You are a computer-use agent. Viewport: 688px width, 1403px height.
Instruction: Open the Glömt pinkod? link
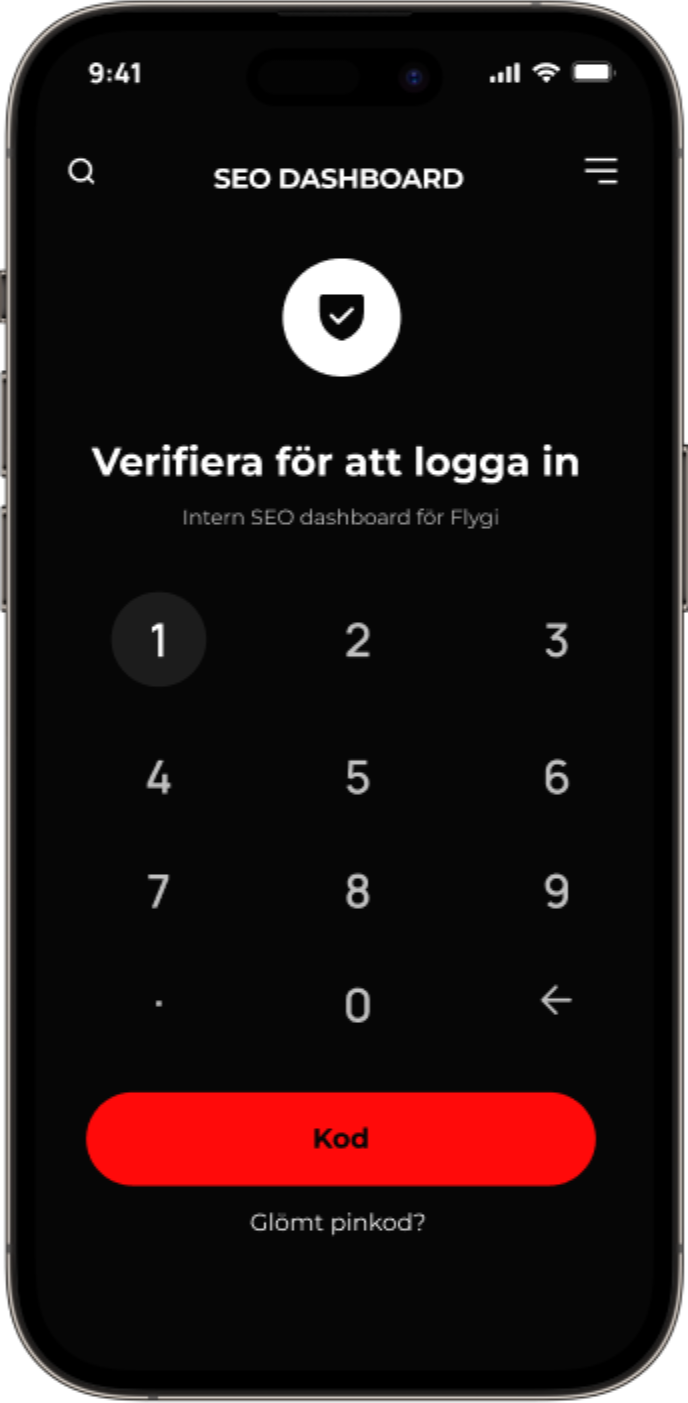coord(338,1222)
